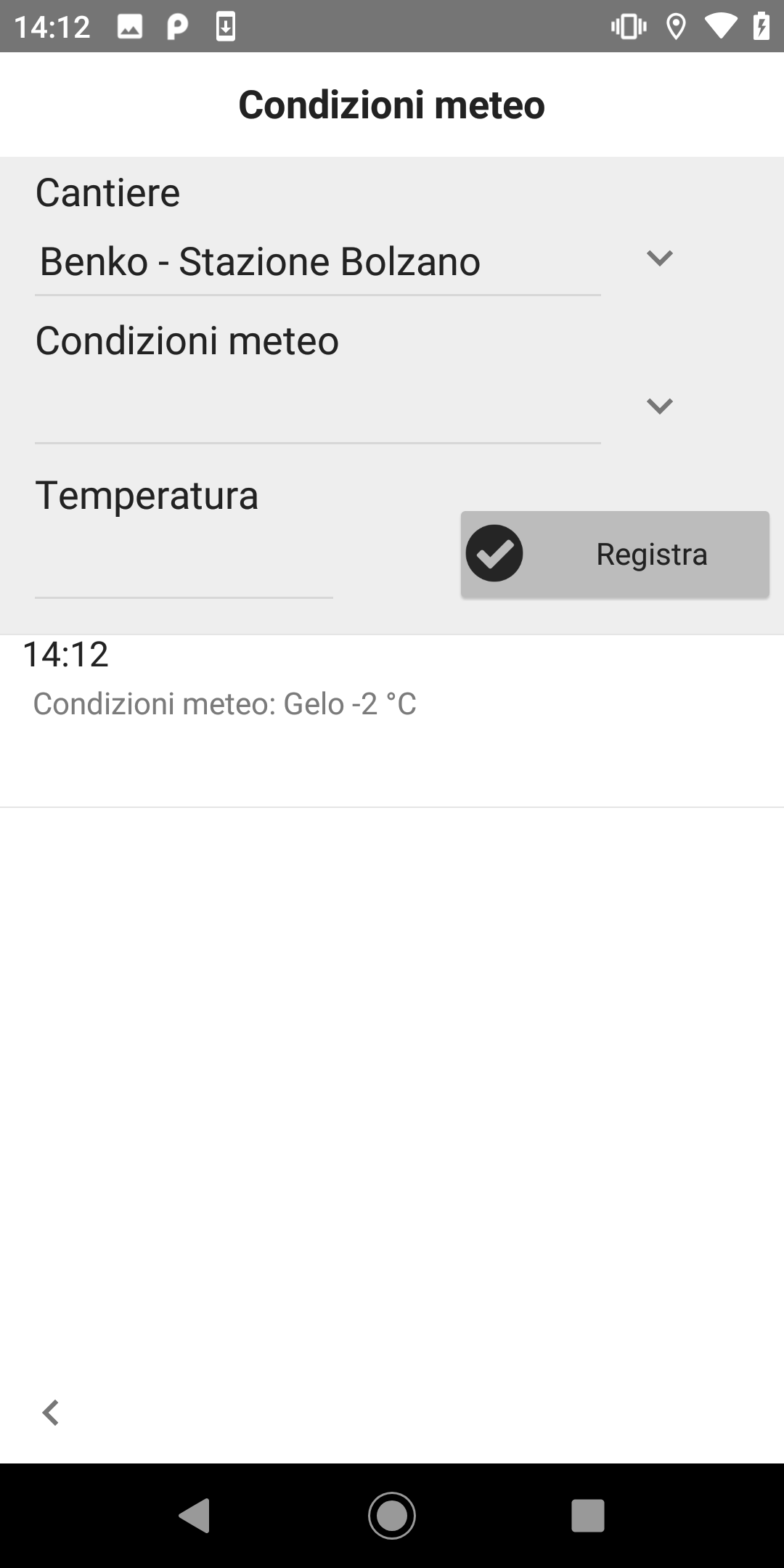Open the 14:12 Gelo -2 °C entry
Image resolution: width=784 pixels, height=1568 pixels.
pyautogui.click(x=392, y=721)
